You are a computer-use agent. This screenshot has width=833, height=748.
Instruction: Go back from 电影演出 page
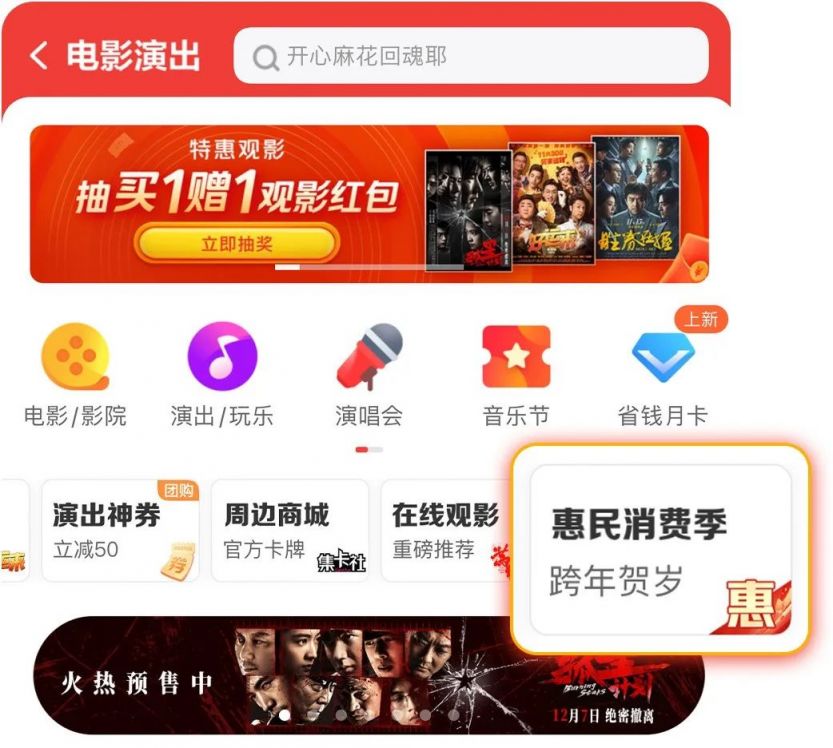click(38, 56)
